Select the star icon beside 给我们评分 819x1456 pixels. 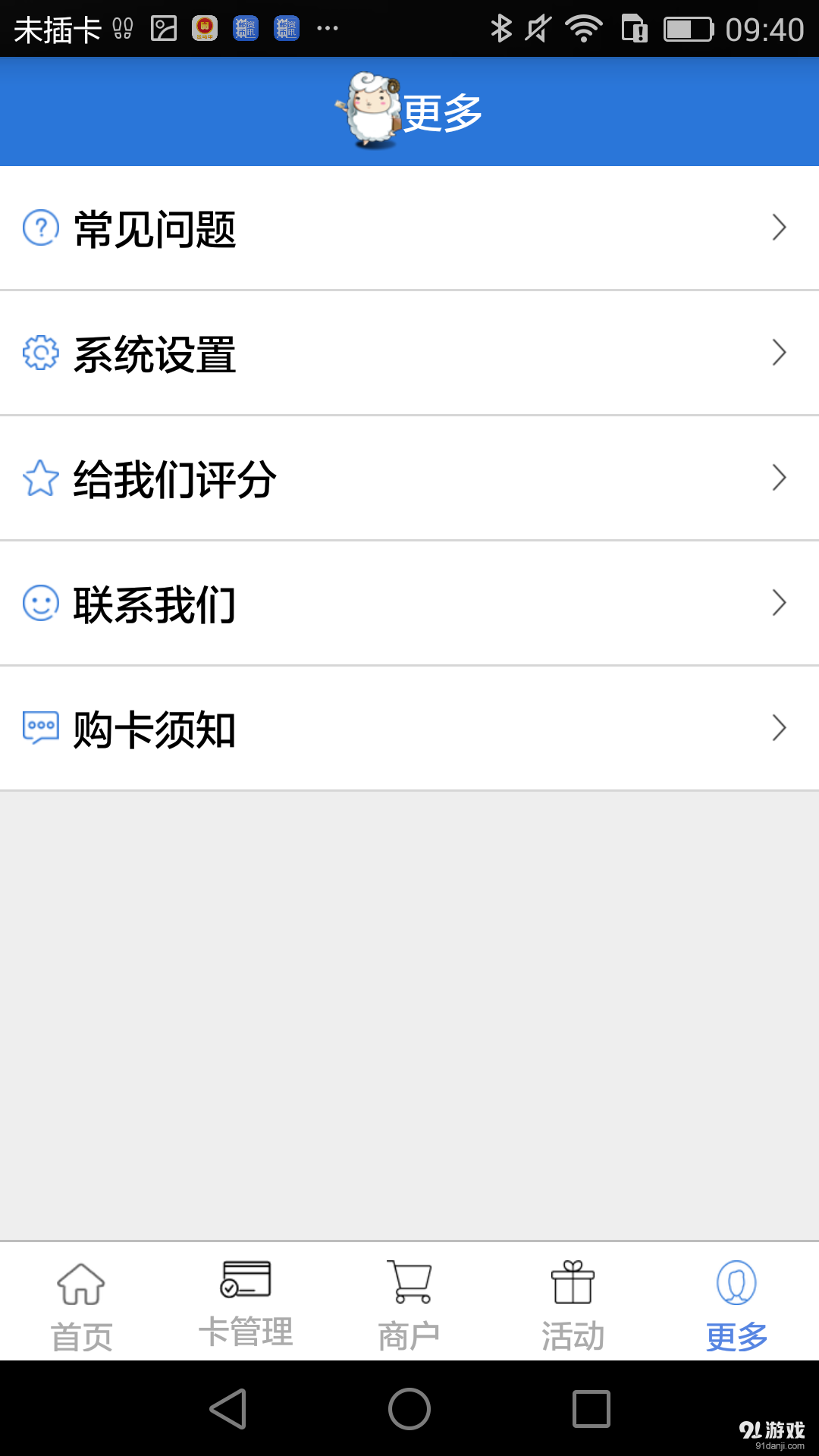[40, 478]
